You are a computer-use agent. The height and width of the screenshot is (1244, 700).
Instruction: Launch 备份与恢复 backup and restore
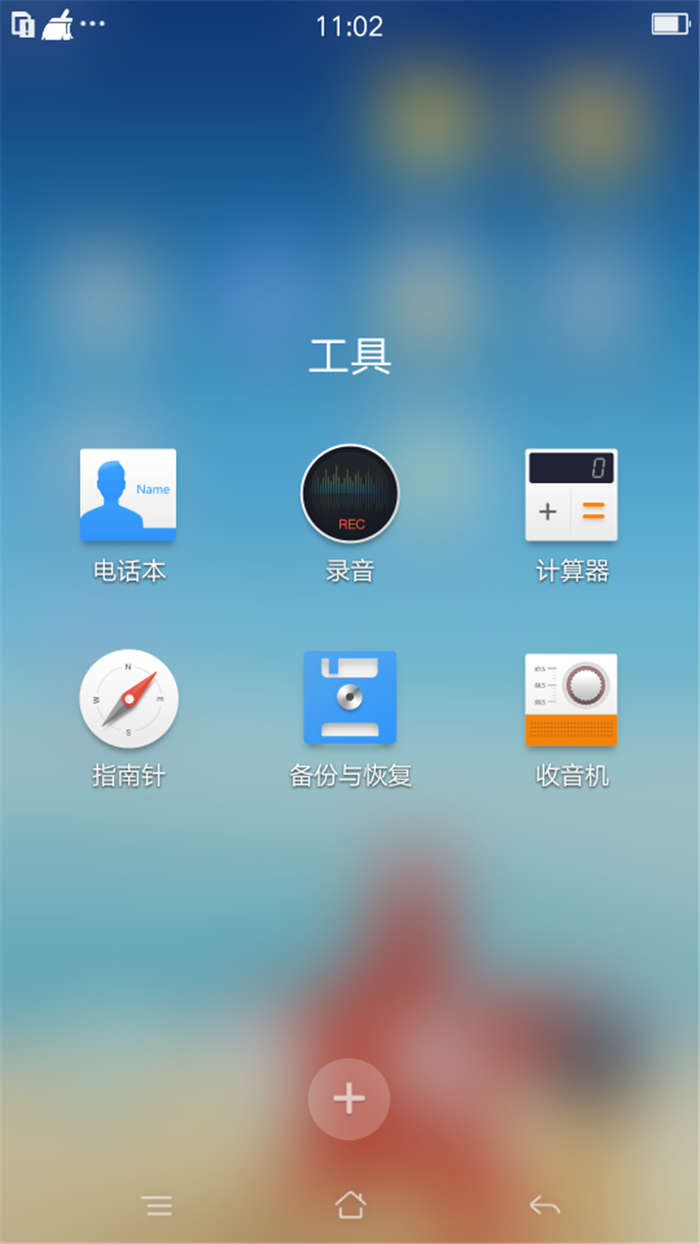click(350, 698)
